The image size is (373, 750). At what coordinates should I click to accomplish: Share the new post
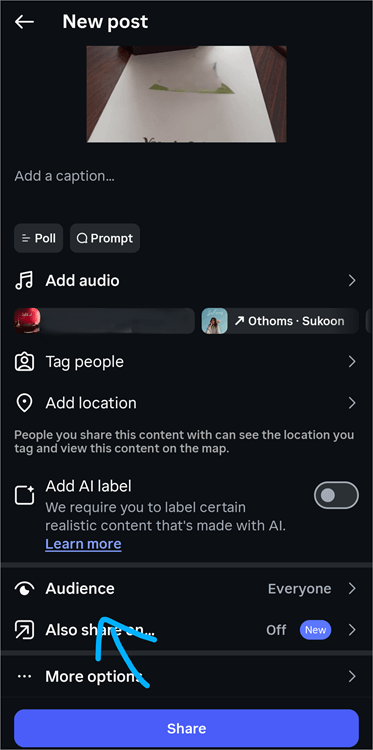pos(186,728)
